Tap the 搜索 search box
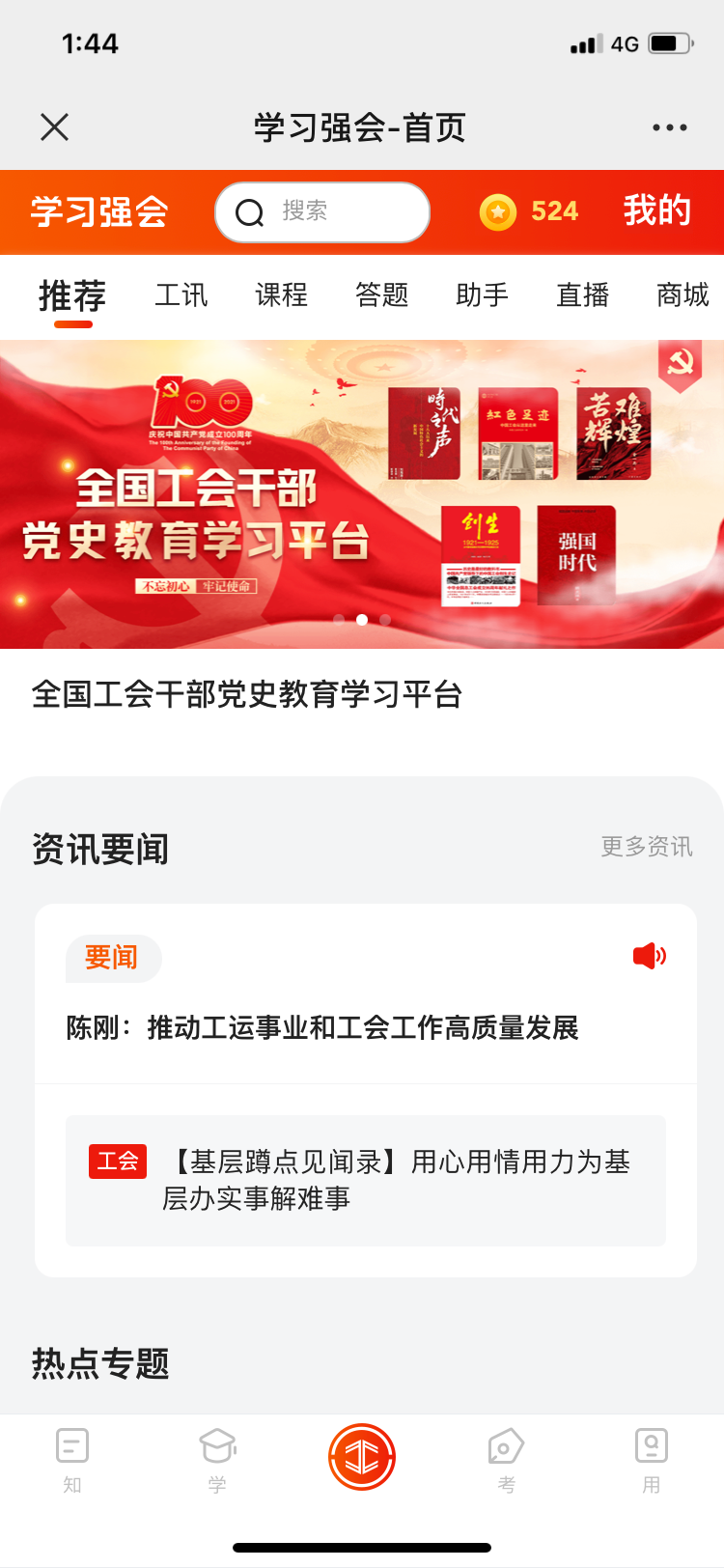 (x=321, y=211)
